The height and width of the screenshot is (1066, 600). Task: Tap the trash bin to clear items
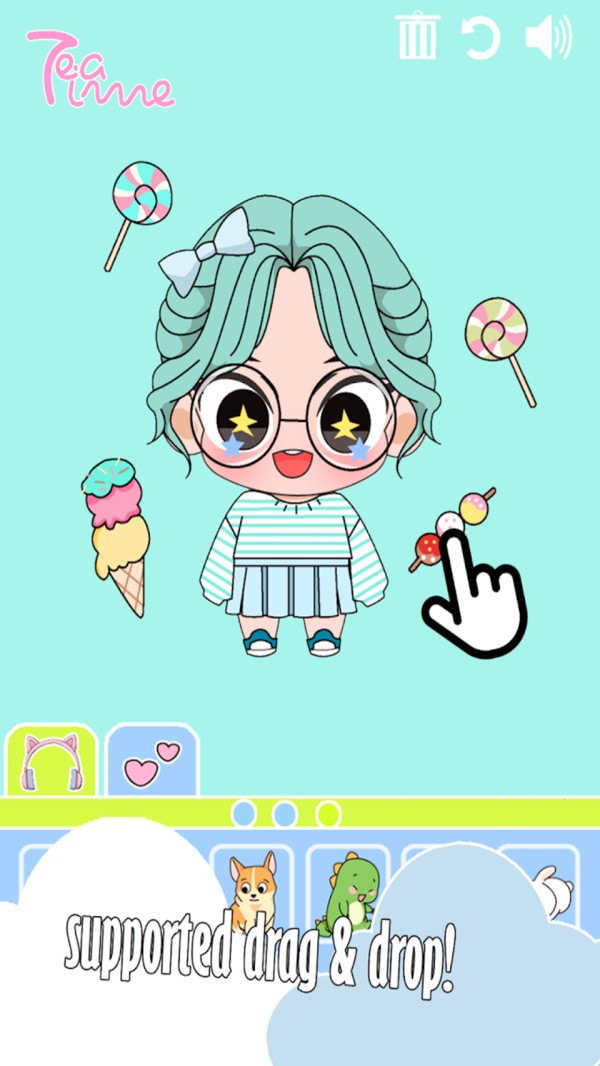point(417,35)
